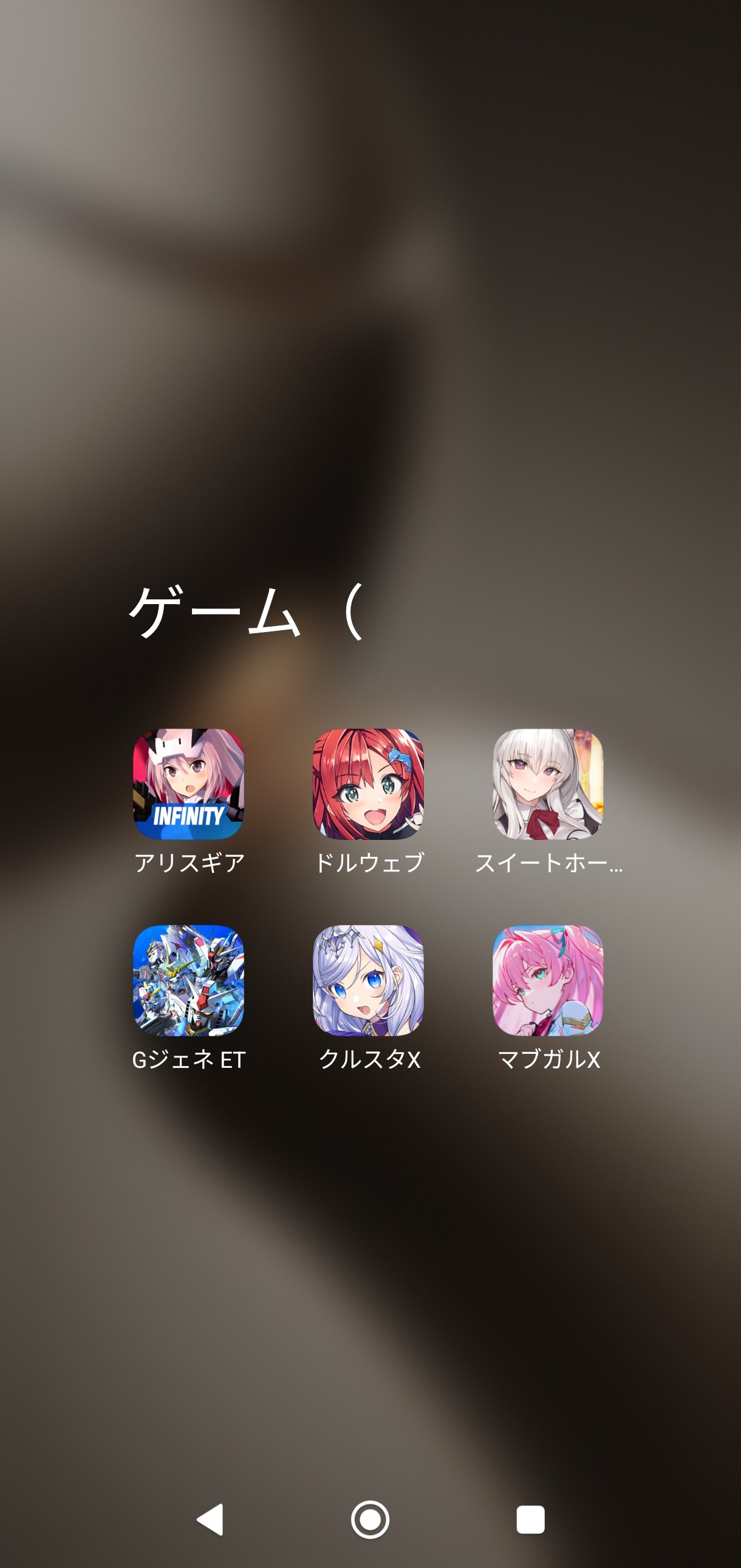This screenshot has width=741, height=1568.
Task: Open the recent apps overview
Action: (530, 1519)
